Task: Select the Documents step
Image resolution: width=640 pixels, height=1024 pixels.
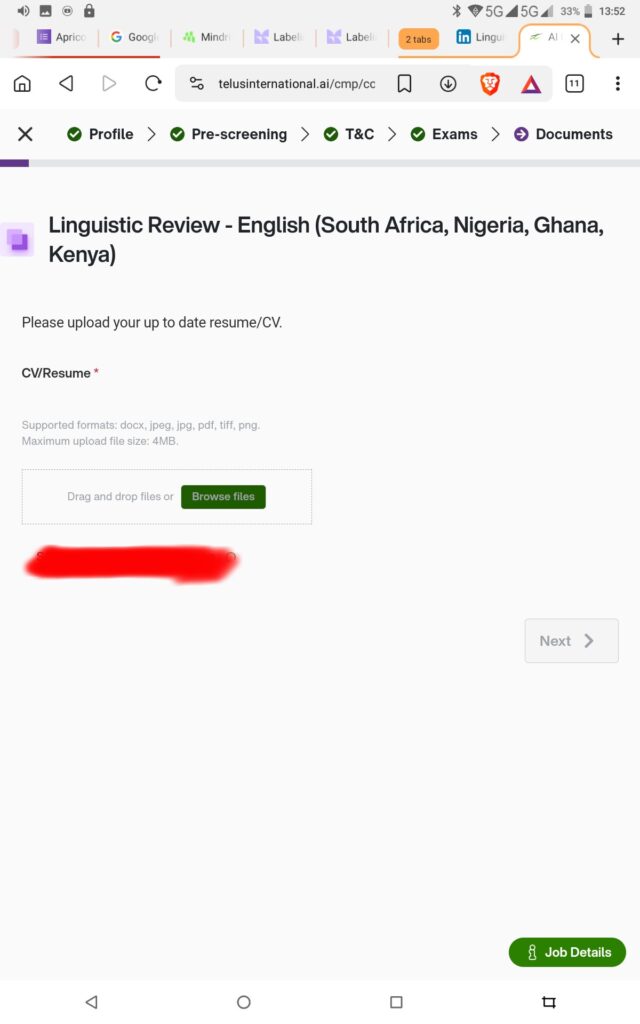Action: coord(563,134)
